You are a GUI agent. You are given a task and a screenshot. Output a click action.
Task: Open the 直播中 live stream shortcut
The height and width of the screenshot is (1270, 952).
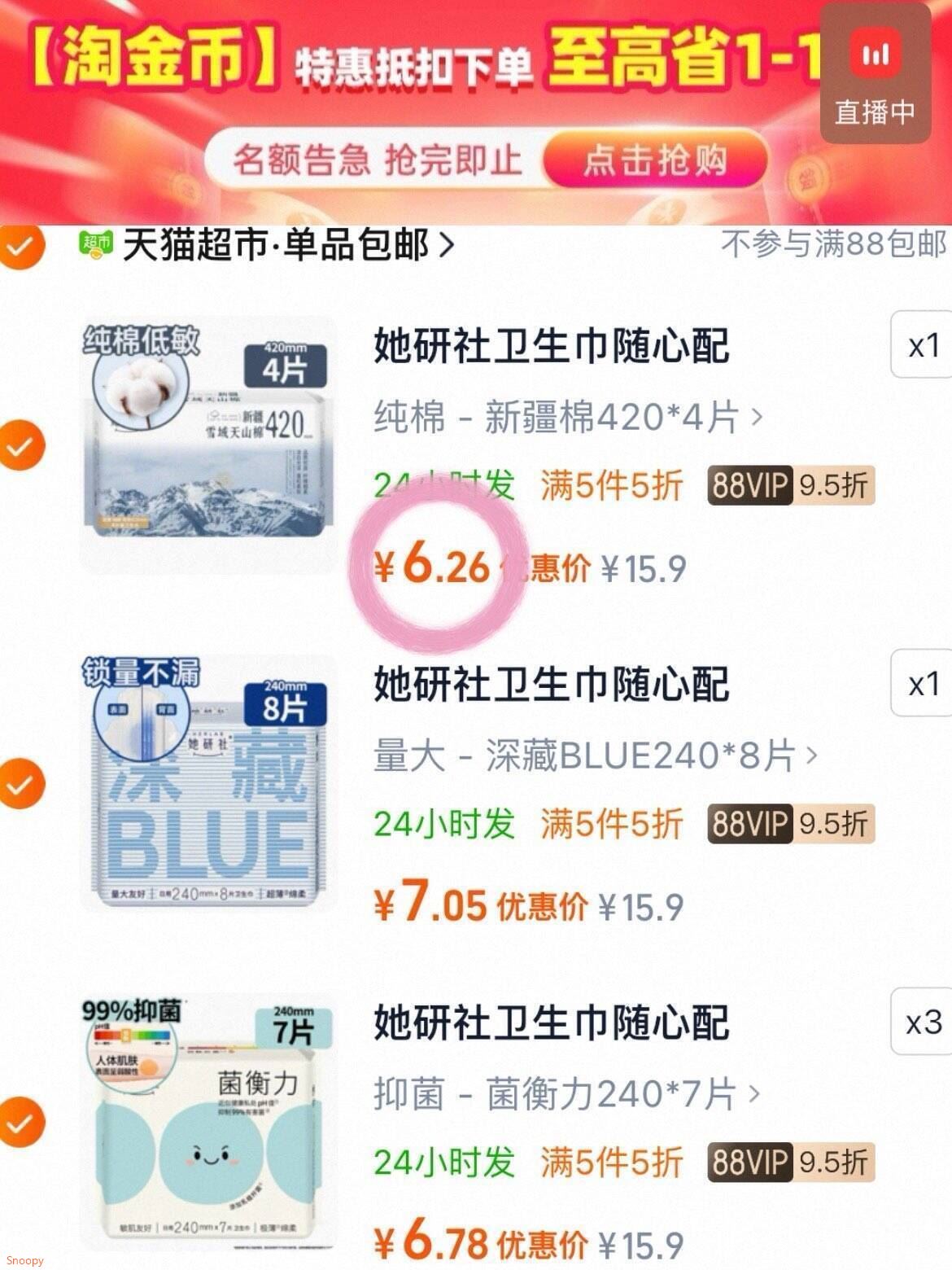[x=875, y=74]
